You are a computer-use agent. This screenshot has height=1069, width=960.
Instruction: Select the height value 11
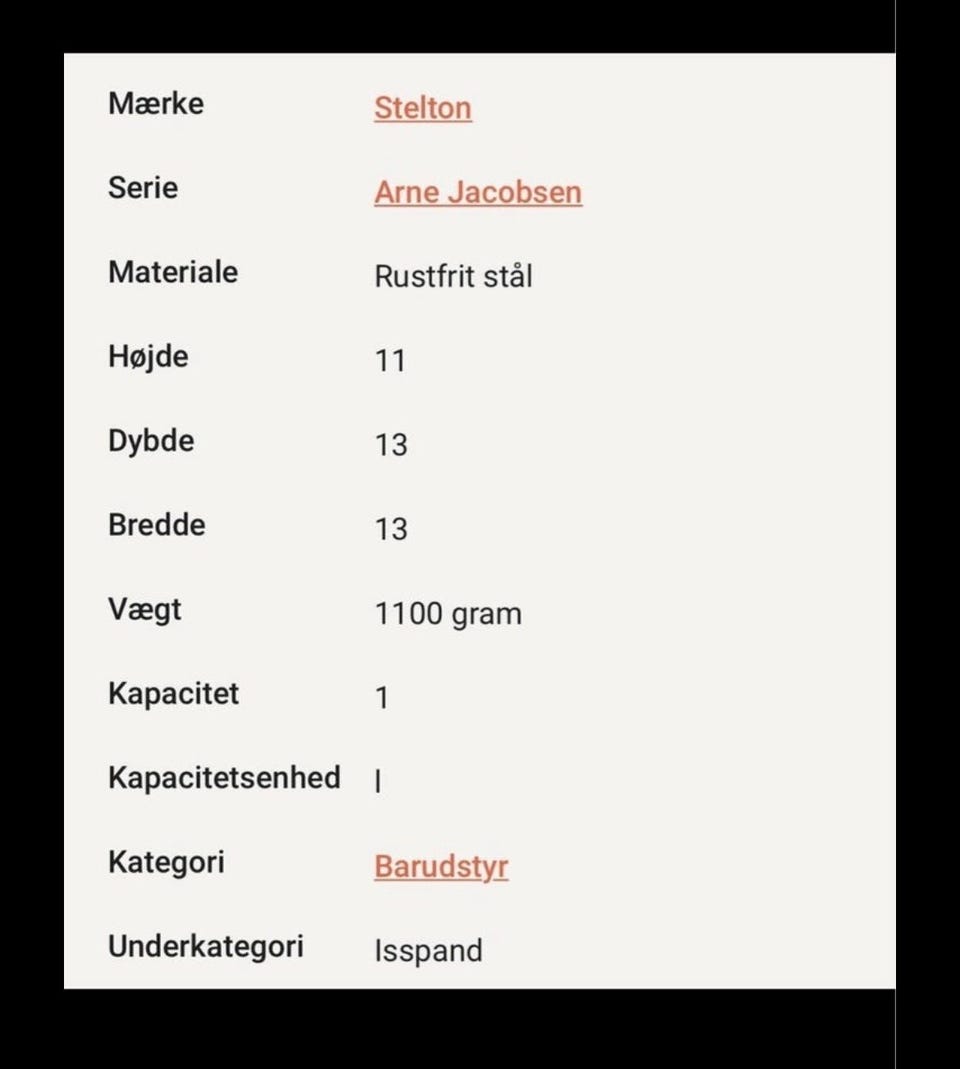[390, 361]
